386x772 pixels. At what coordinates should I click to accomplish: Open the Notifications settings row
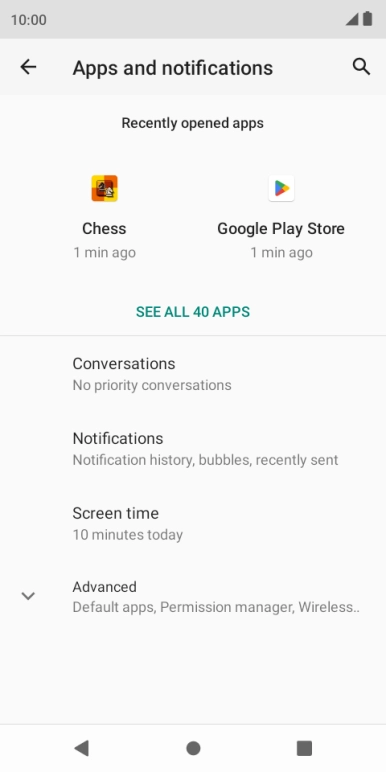click(x=193, y=449)
